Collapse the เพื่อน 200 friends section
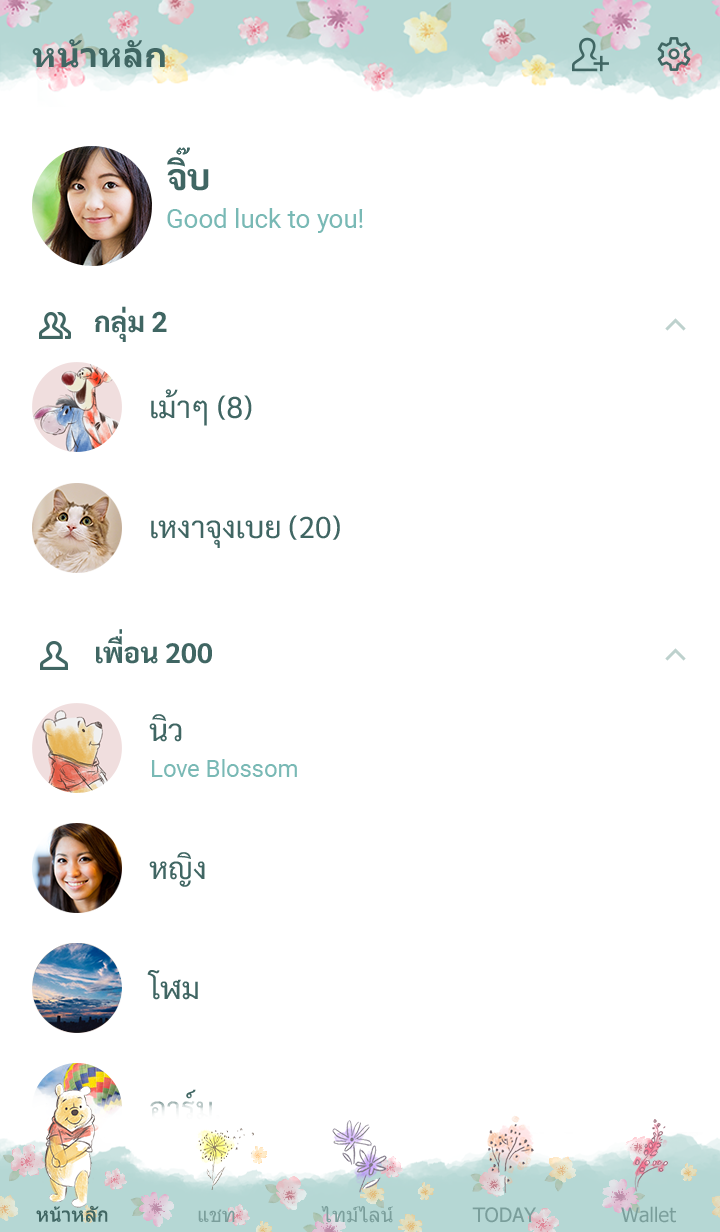This screenshot has height=1232, width=720. tap(675, 654)
